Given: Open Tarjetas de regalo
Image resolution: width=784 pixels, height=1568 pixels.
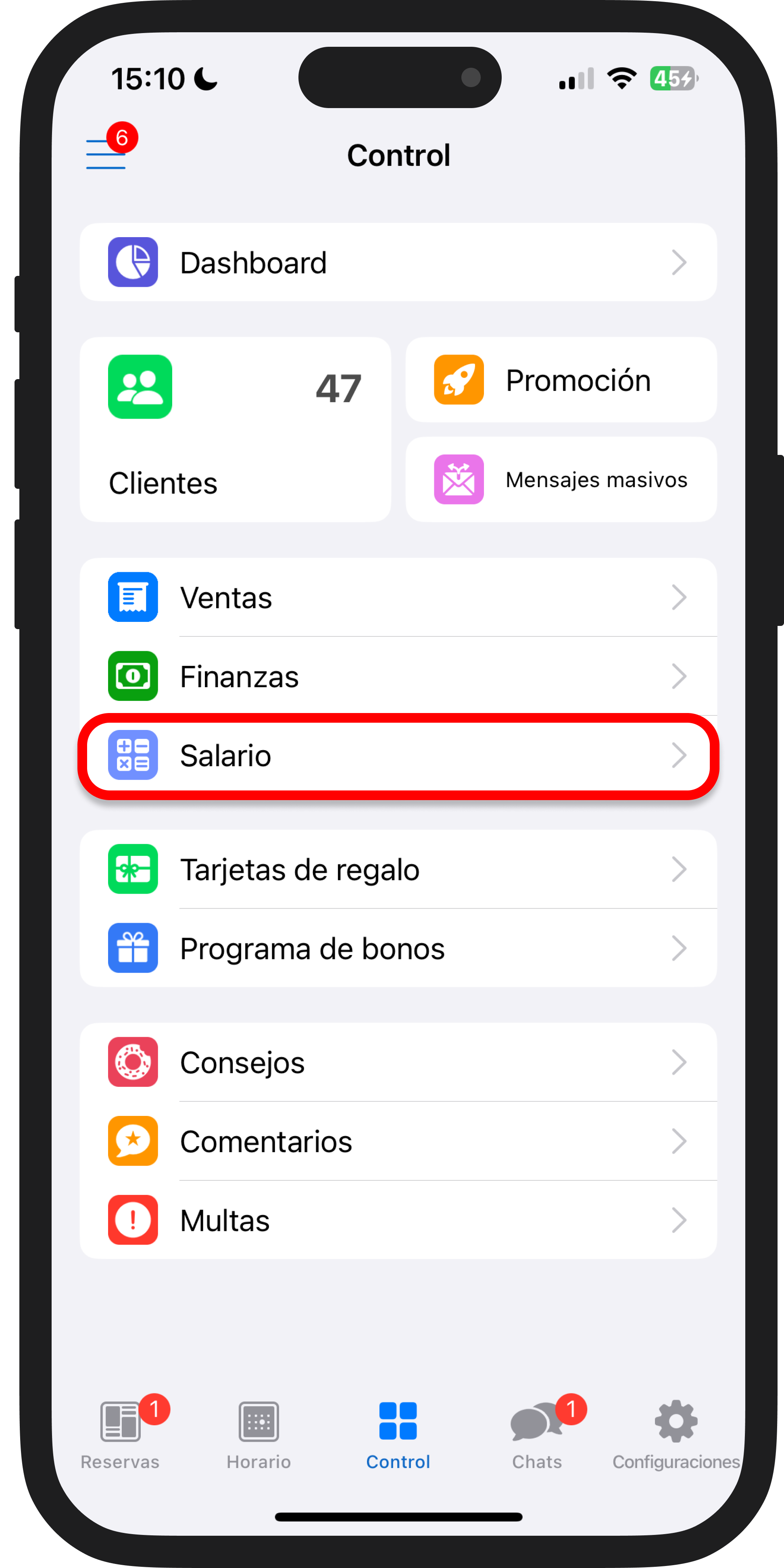Looking at the screenshot, I should [x=398, y=869].
